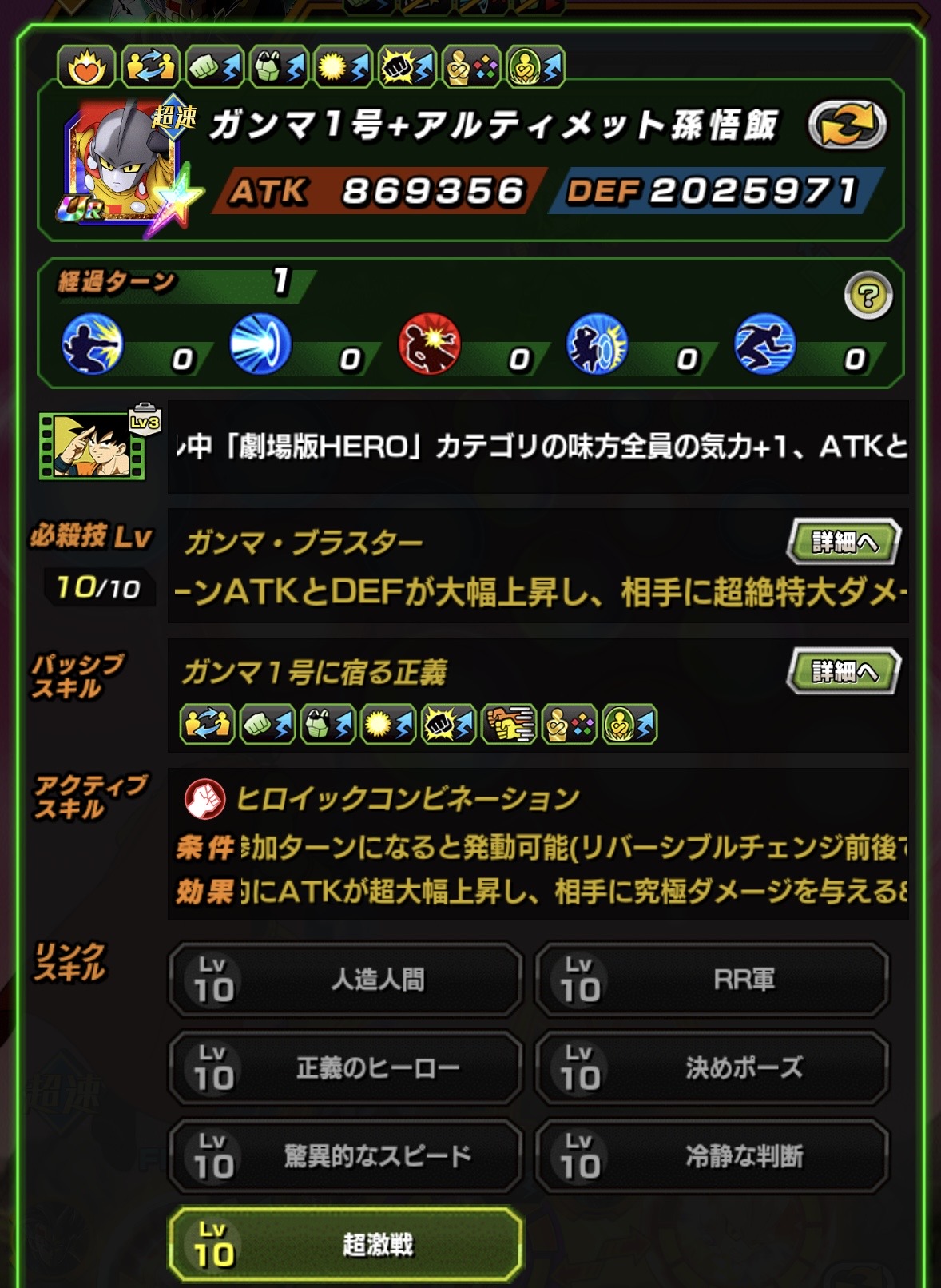Open 詳細へ for ガンマ1号に宿る正義 passive skill
The image size is (941, 1288).
[844, 671]
